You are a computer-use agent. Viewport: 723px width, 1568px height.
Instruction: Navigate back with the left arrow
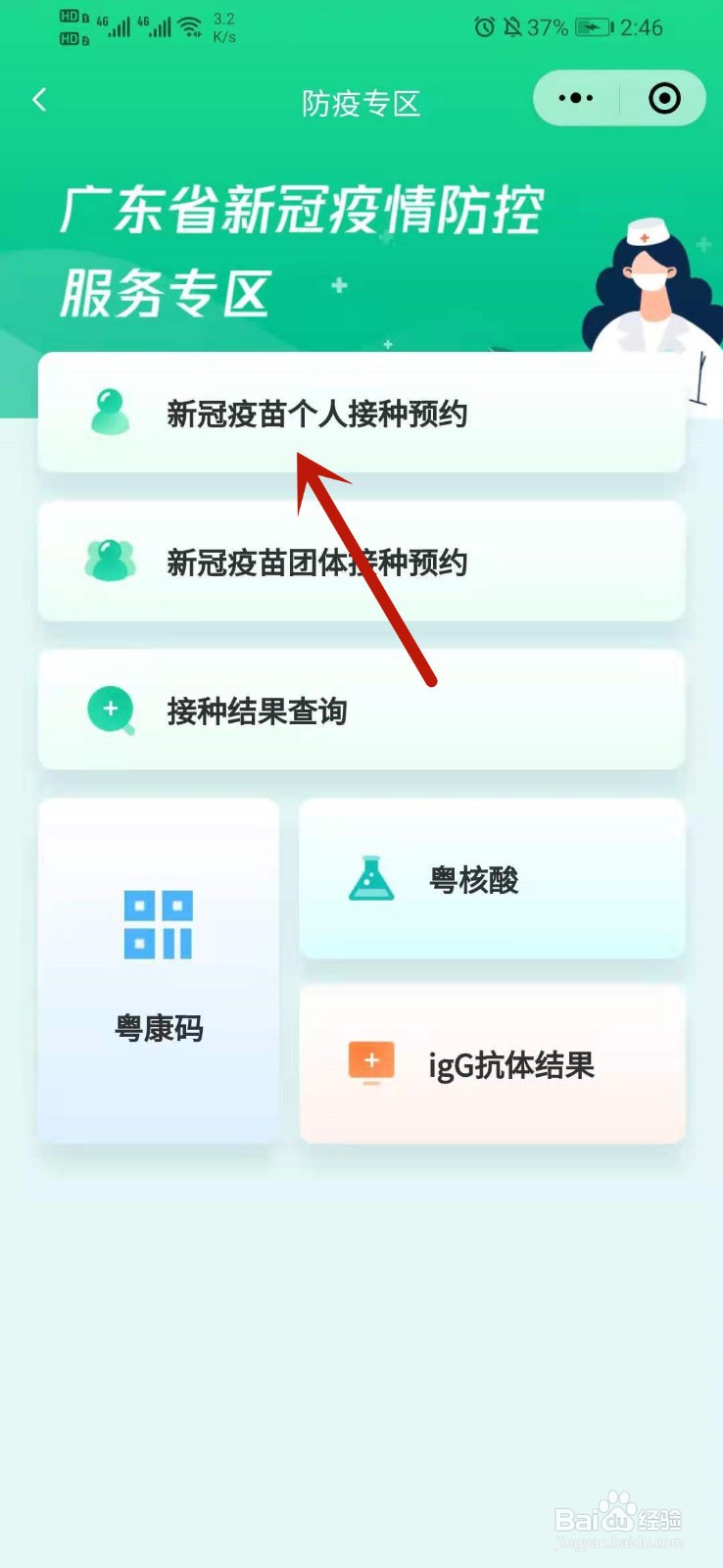(38, 100)
